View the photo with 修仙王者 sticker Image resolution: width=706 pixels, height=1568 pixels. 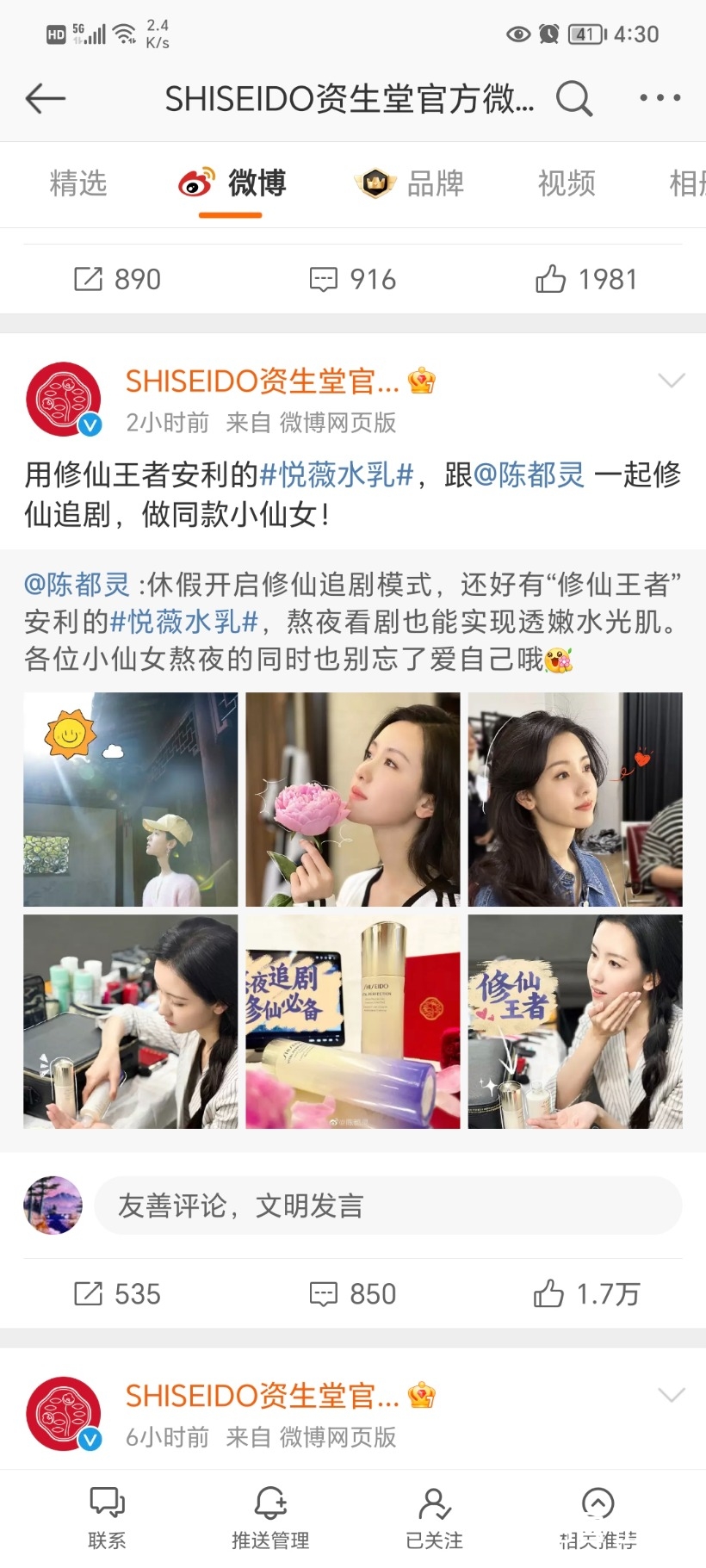click(x=575, y=1021)
